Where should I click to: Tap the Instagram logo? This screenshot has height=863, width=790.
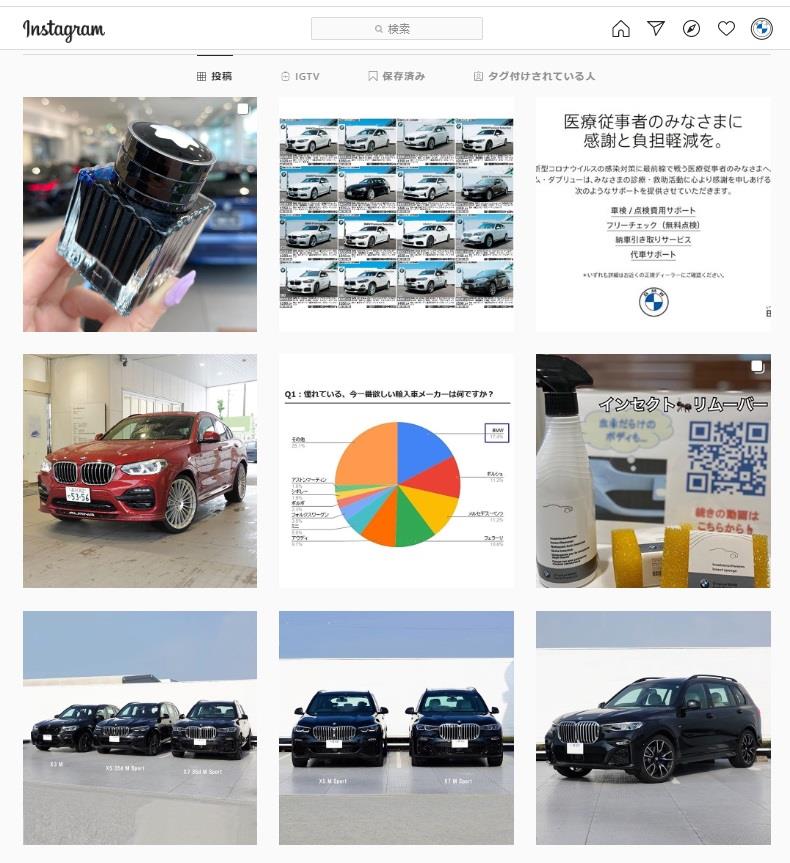[x=64, y=30]
